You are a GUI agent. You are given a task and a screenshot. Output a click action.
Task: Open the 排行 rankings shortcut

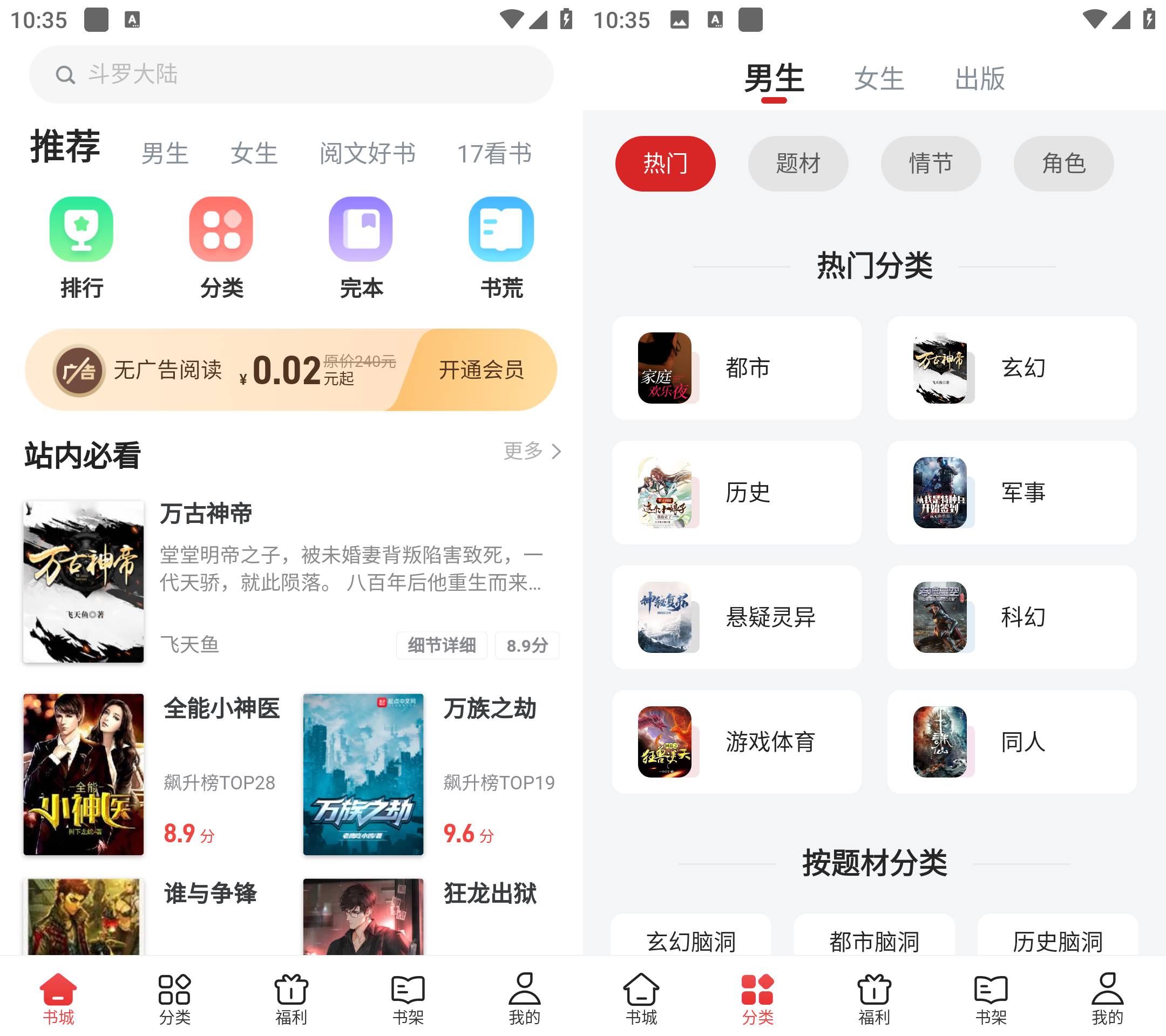pyautogui.click(x=82, y=247)
